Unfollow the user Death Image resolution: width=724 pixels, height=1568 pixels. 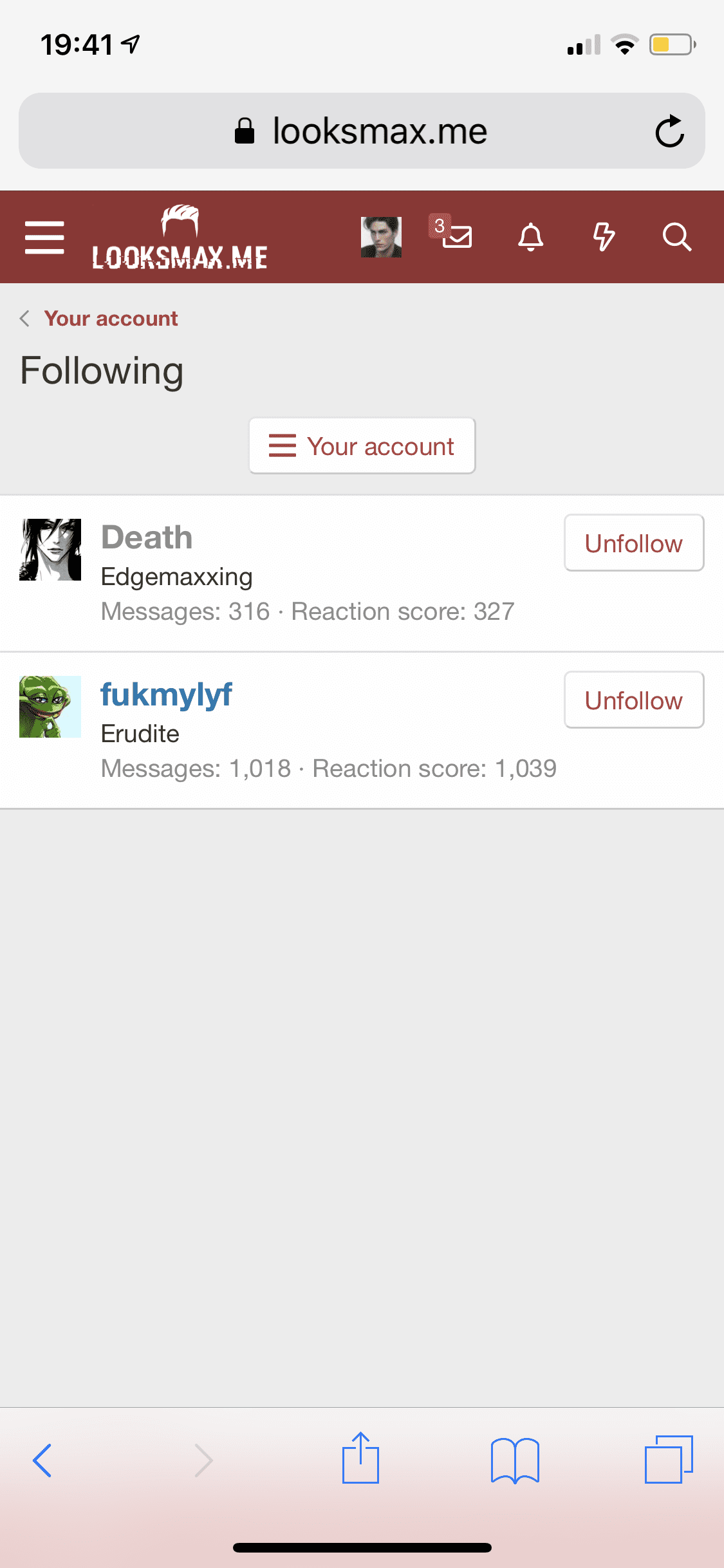point(634,543)
